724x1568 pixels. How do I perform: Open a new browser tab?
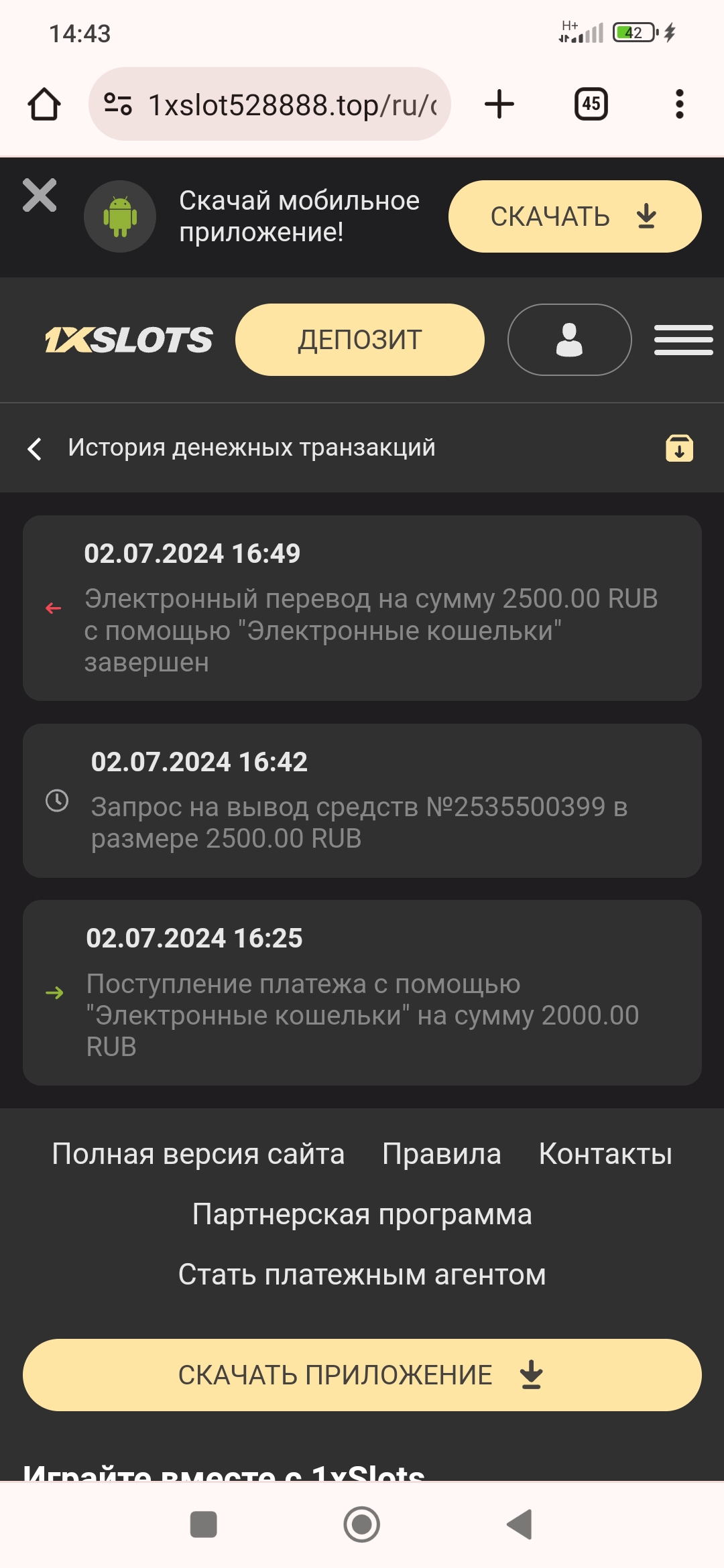[x=499, y=105]
